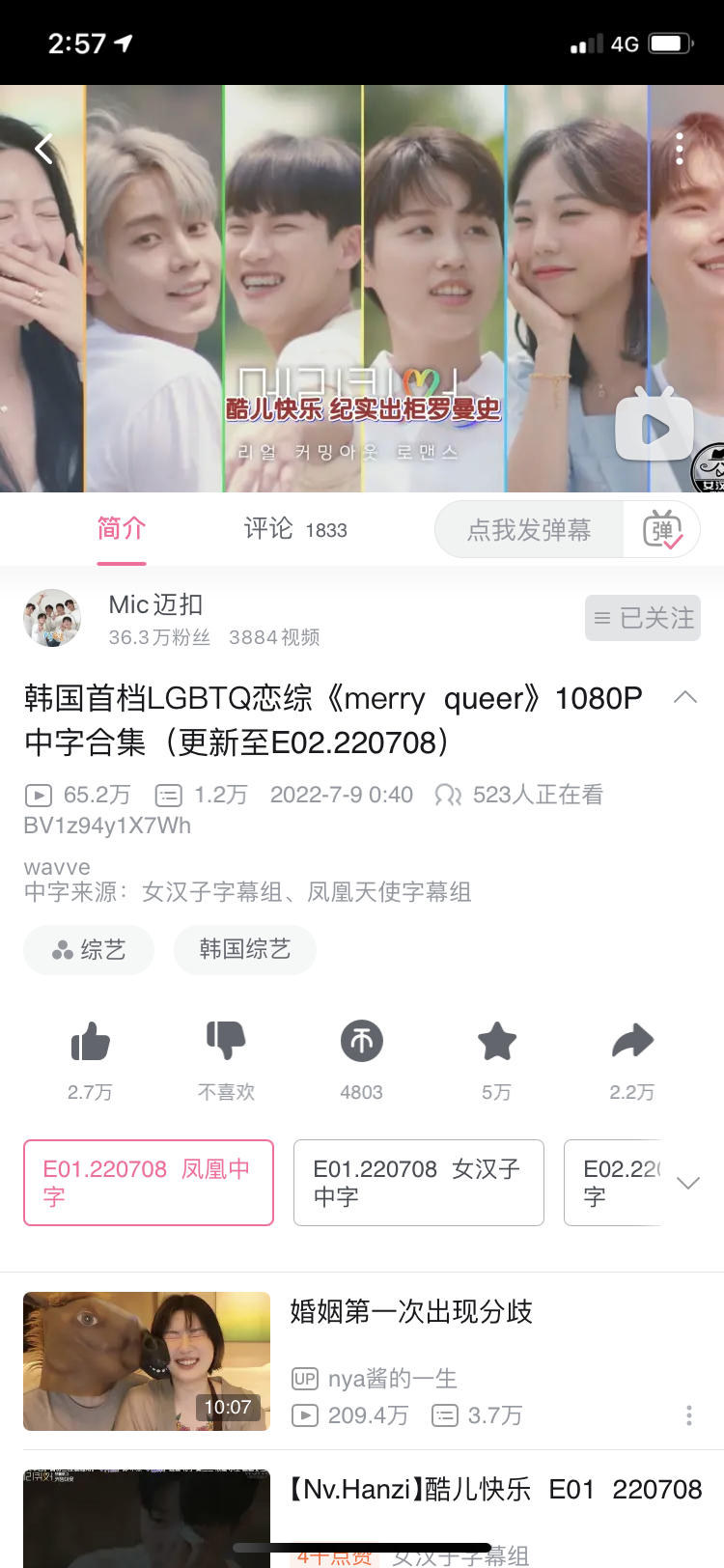Like this video with the thumbs-up

coord(91,1042)
